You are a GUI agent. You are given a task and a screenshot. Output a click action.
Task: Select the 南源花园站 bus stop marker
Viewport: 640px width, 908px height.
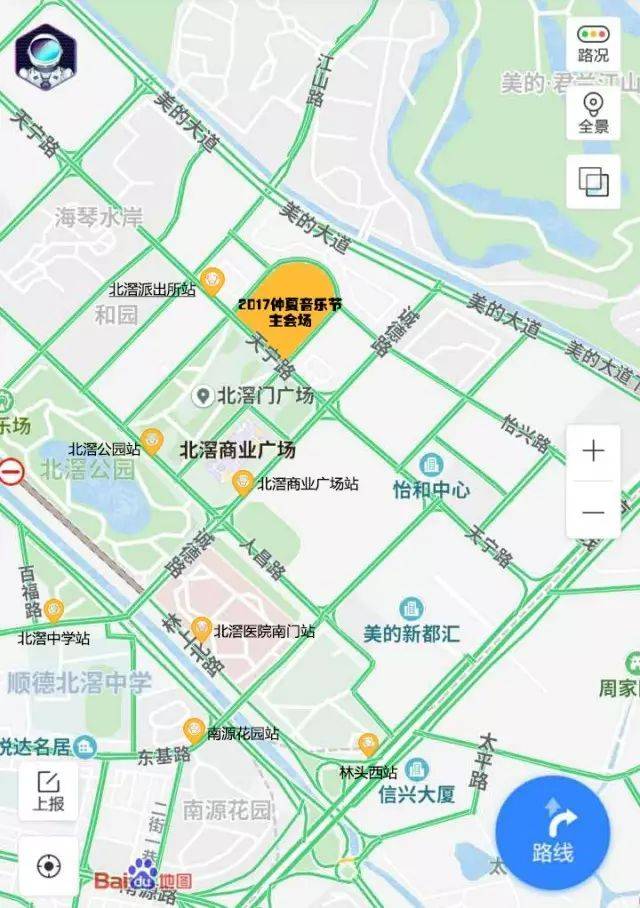coord(194,730)
